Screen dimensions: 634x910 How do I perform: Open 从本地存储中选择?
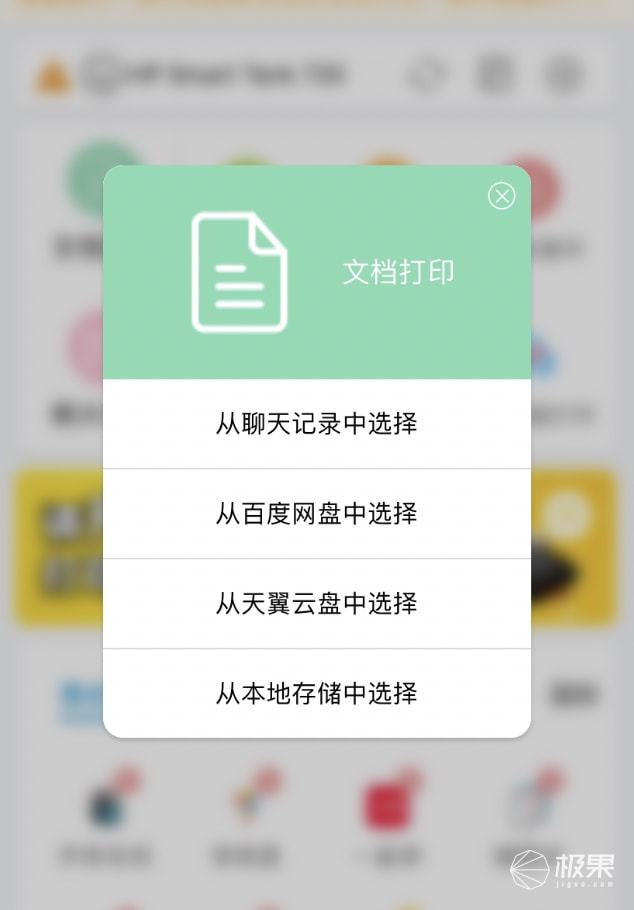click(316, 693)
